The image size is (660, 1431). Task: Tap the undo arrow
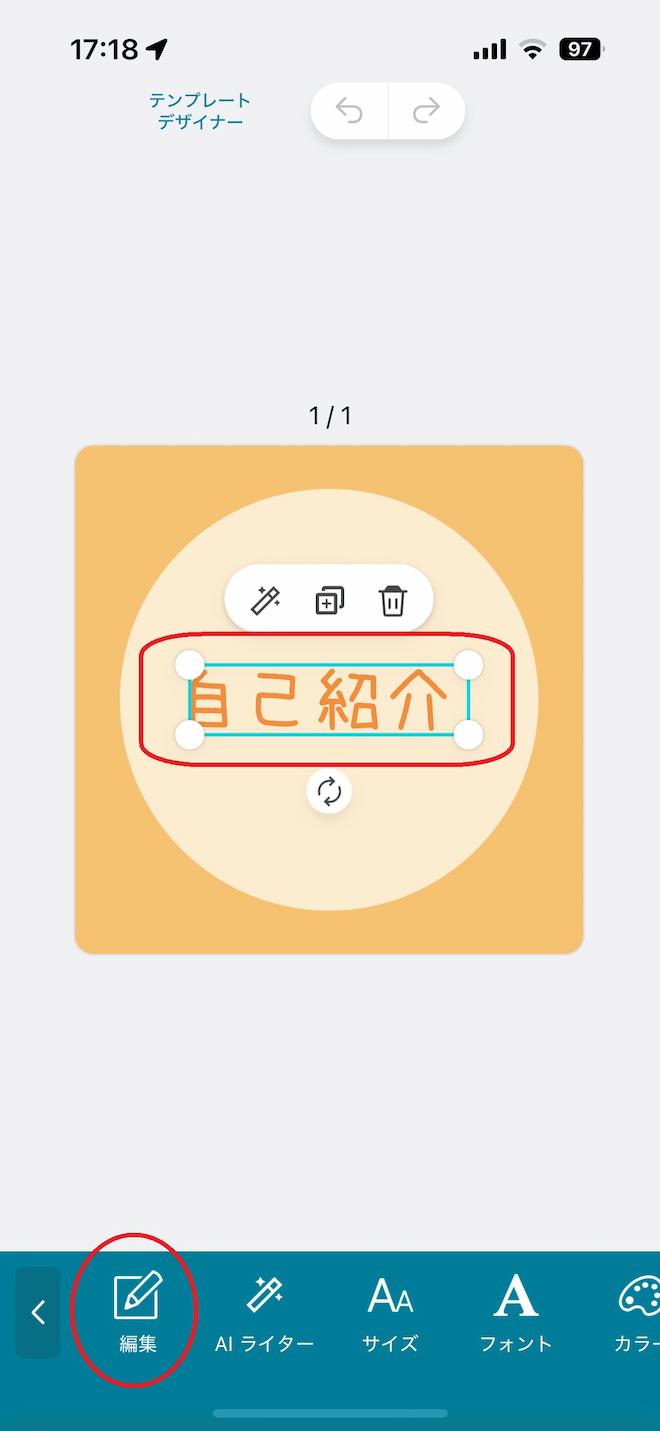349,111
